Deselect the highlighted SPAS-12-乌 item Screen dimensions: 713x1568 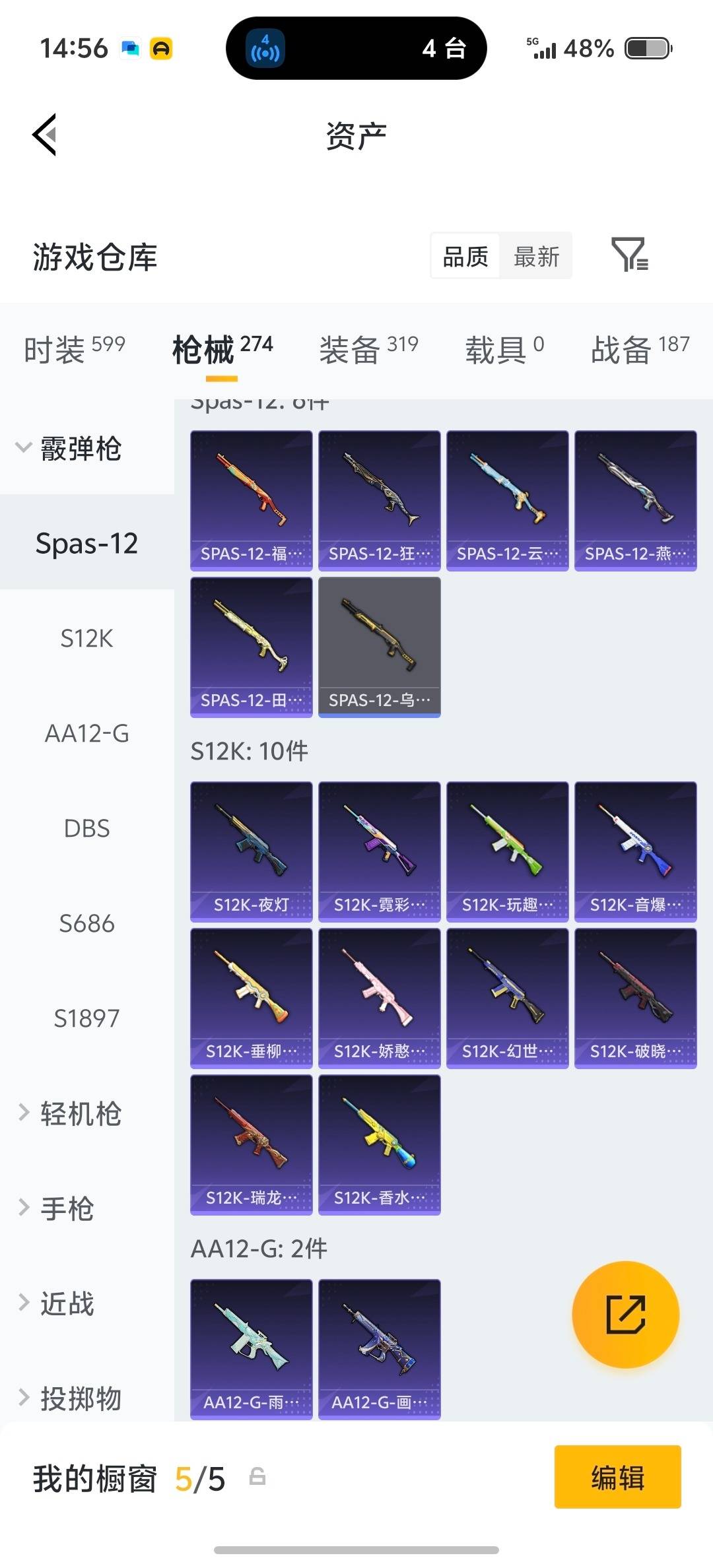(x=379, y=645)
